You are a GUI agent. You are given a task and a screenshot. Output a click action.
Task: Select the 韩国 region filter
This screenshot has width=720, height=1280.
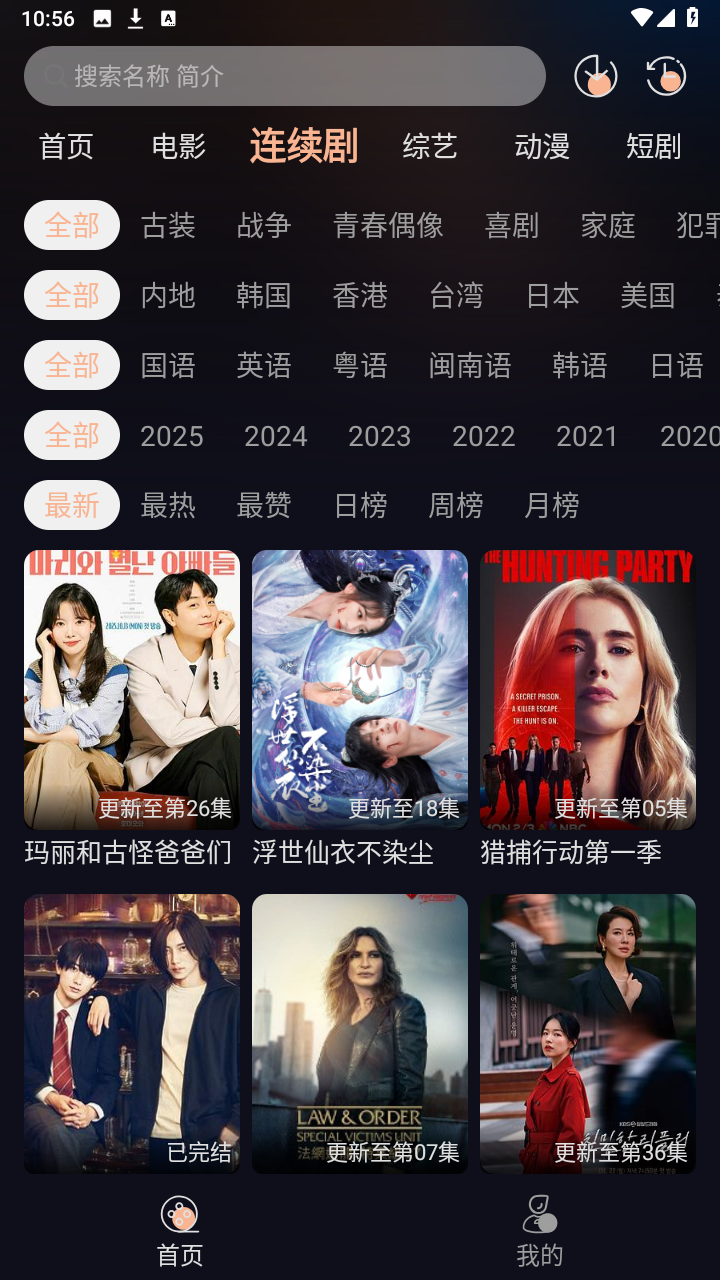tap(264, 295)
